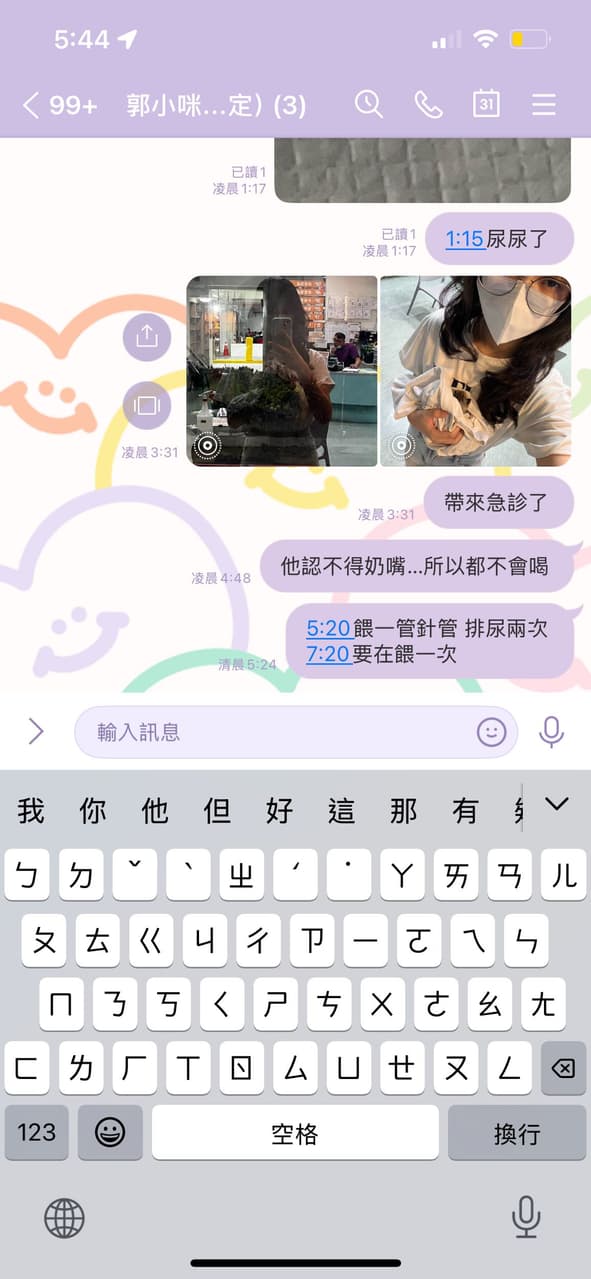Open the chat calendar icon

pos(486,104)
